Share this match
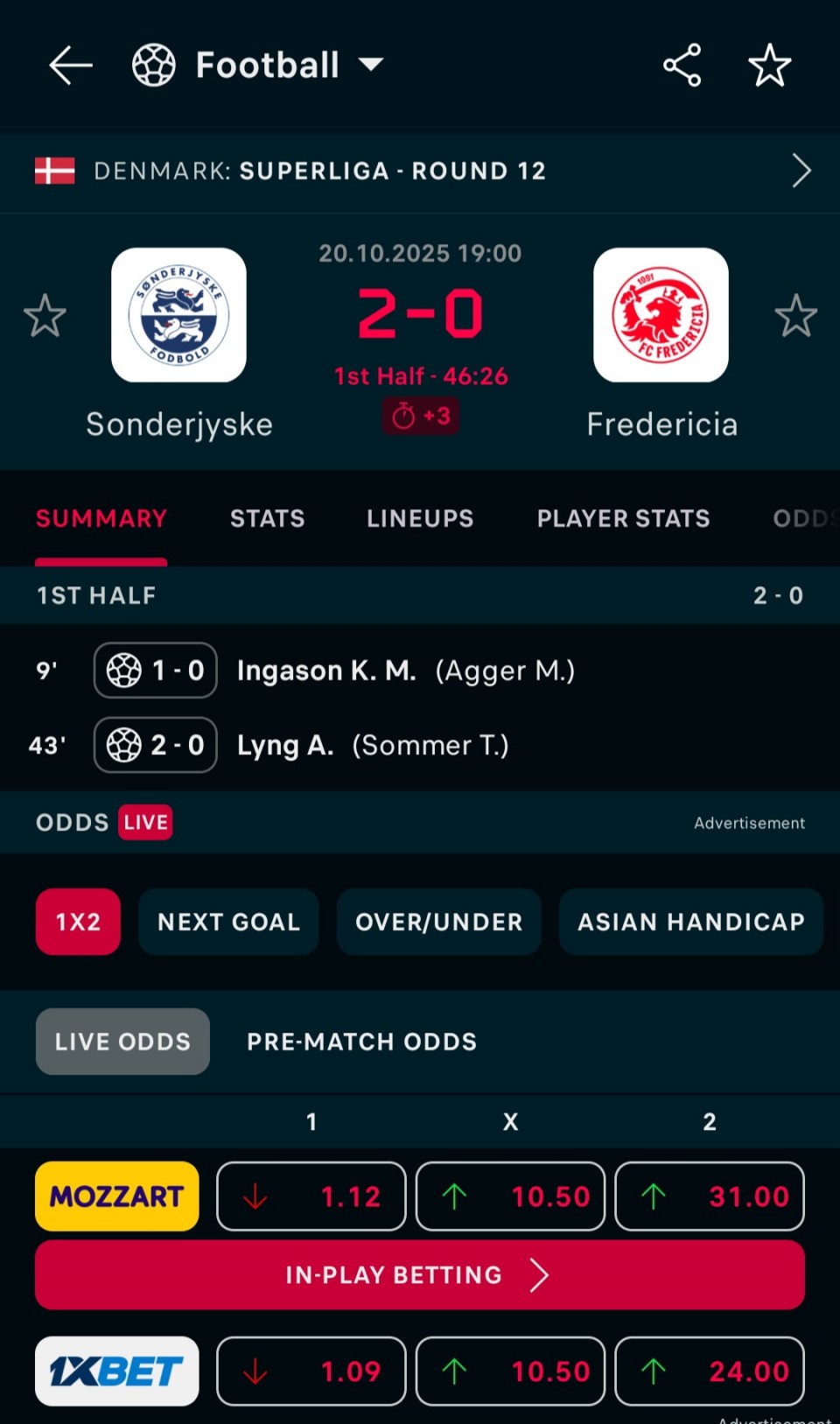The image size is (840, 1424). click(682, 66)
